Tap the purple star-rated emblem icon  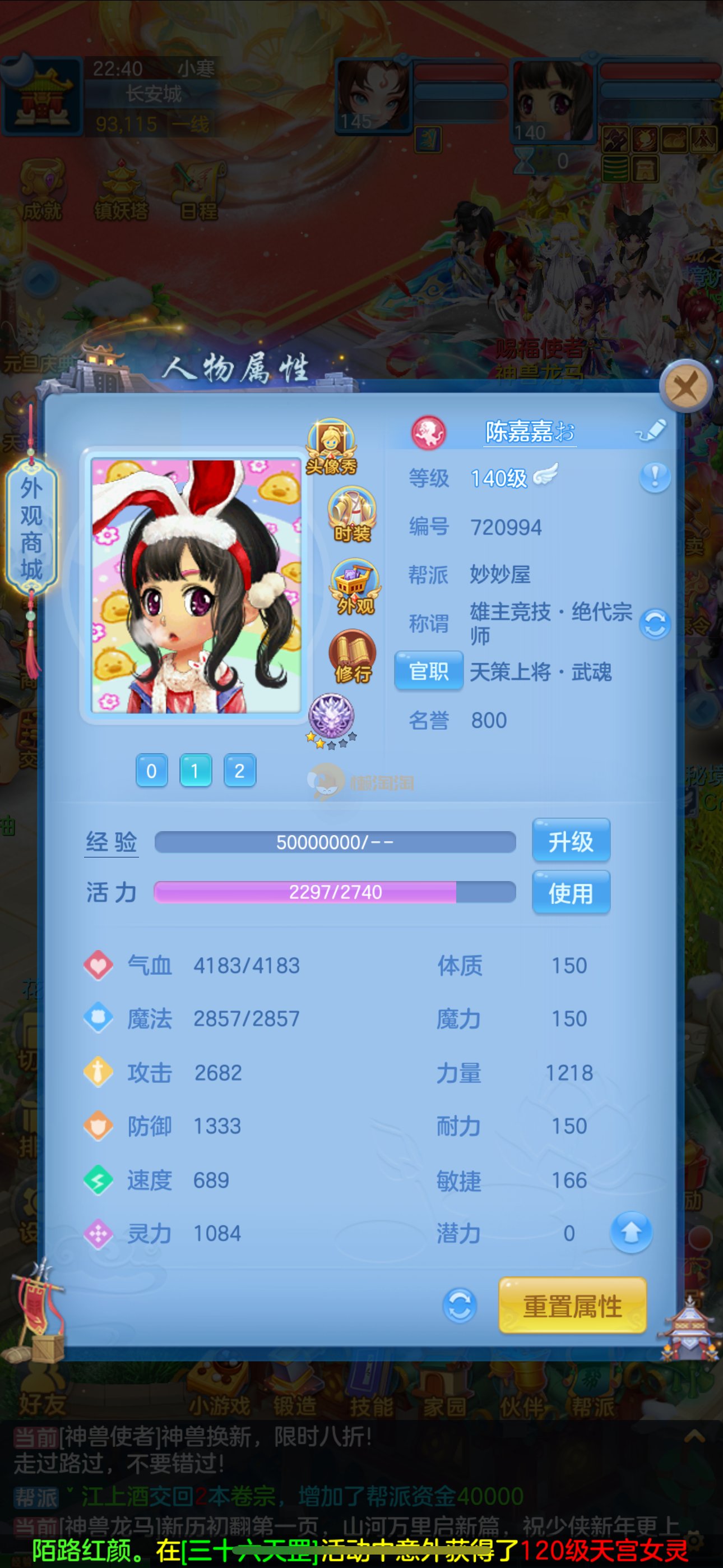click(x=331, y=720)
